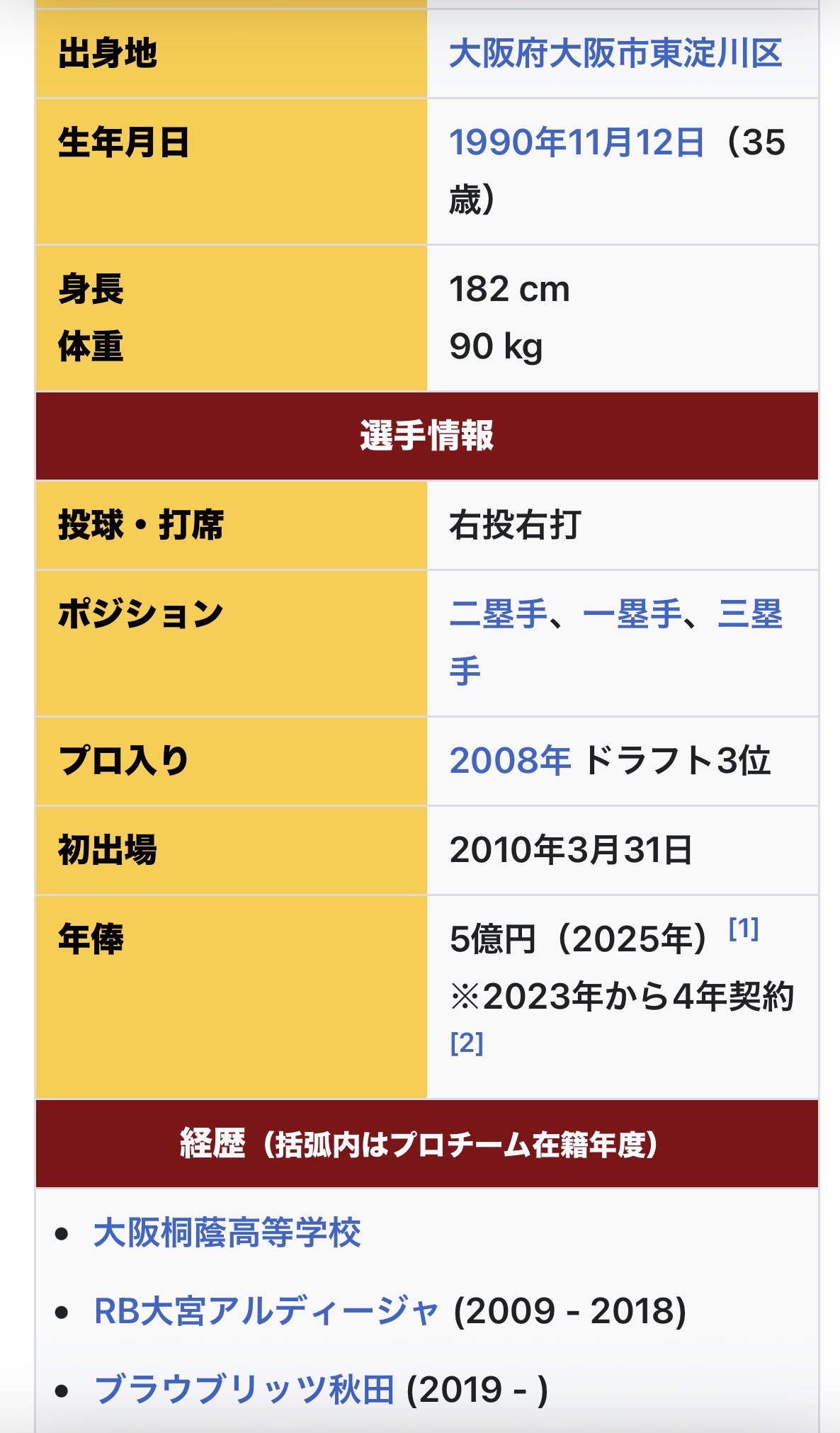Open the 三塁手 position link
The height and width of the screenshot is (1433, 840).
[x=749, y=613]
